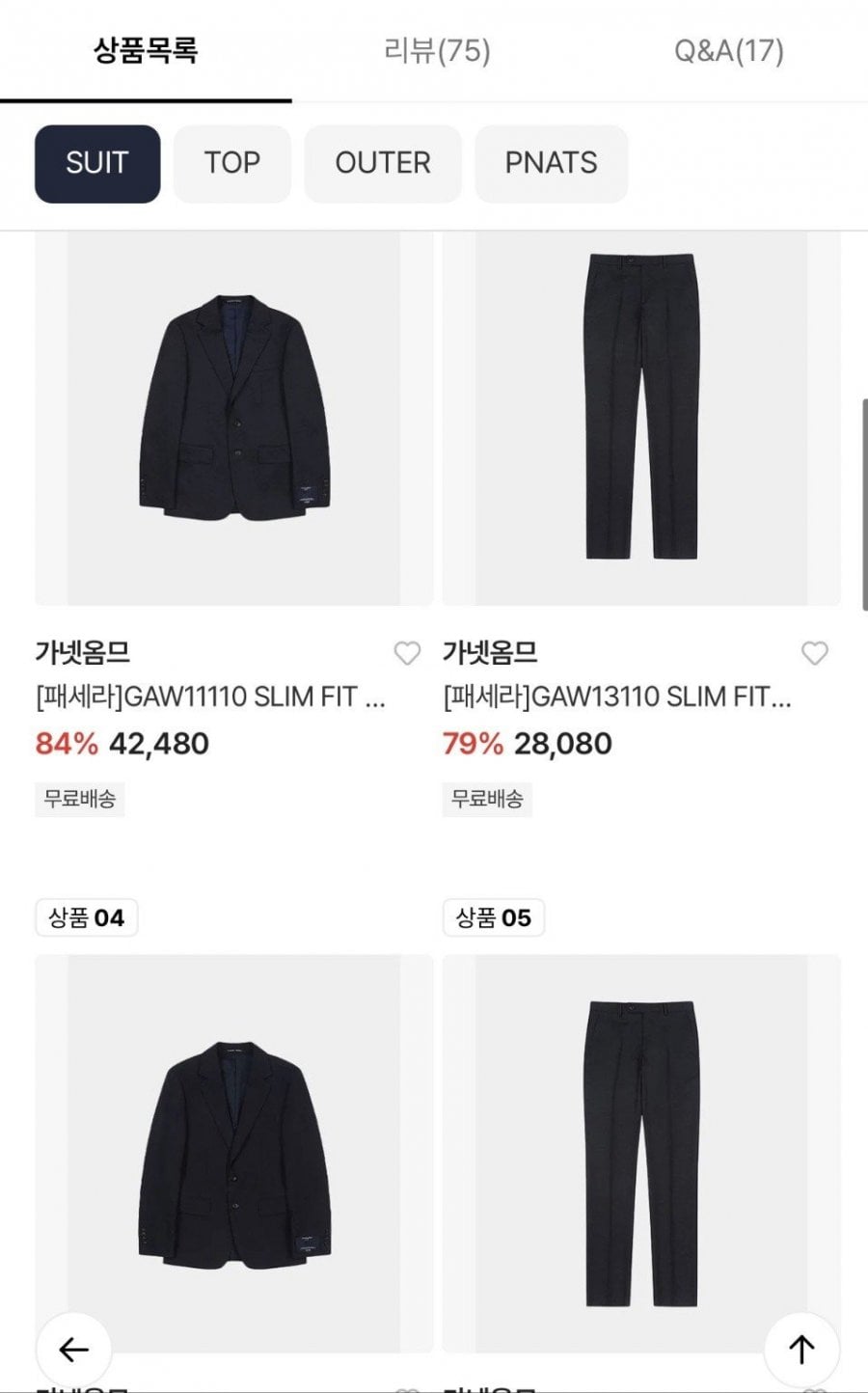Like the GAW11110 SLIM FIT jacket
This screenshot has height=1393, width=868.
click(x=407, y=653)
